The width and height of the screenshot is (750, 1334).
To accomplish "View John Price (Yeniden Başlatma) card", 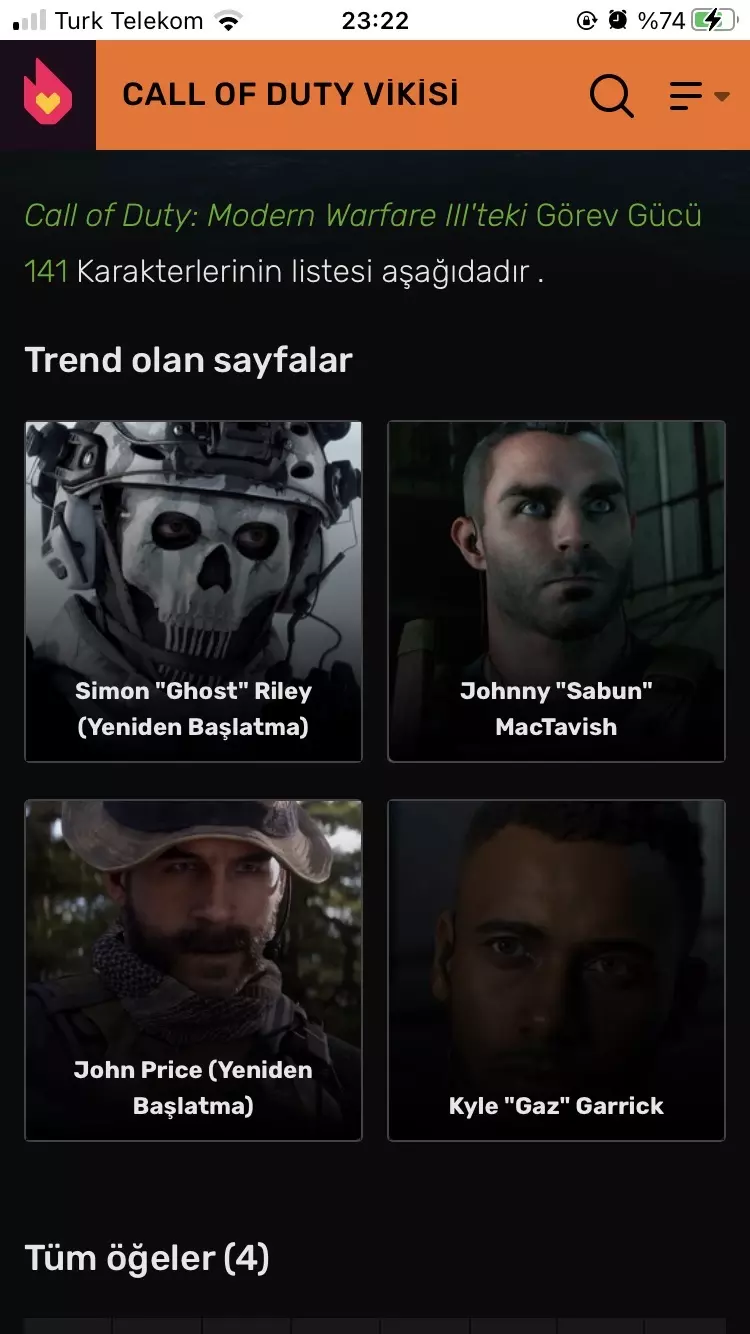I will coord(193,969).
